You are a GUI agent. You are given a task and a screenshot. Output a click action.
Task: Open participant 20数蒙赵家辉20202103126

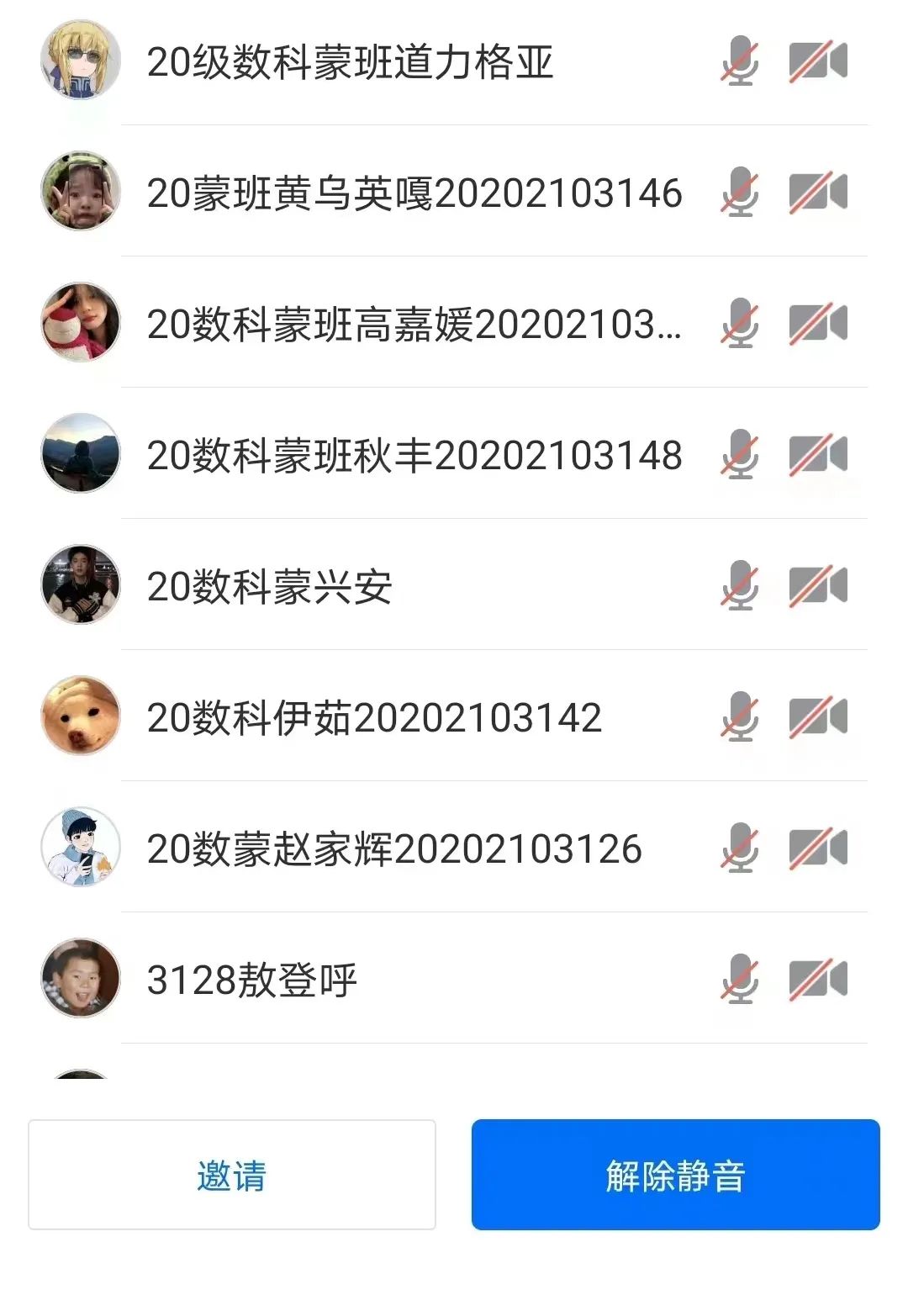tap(394, 849)
